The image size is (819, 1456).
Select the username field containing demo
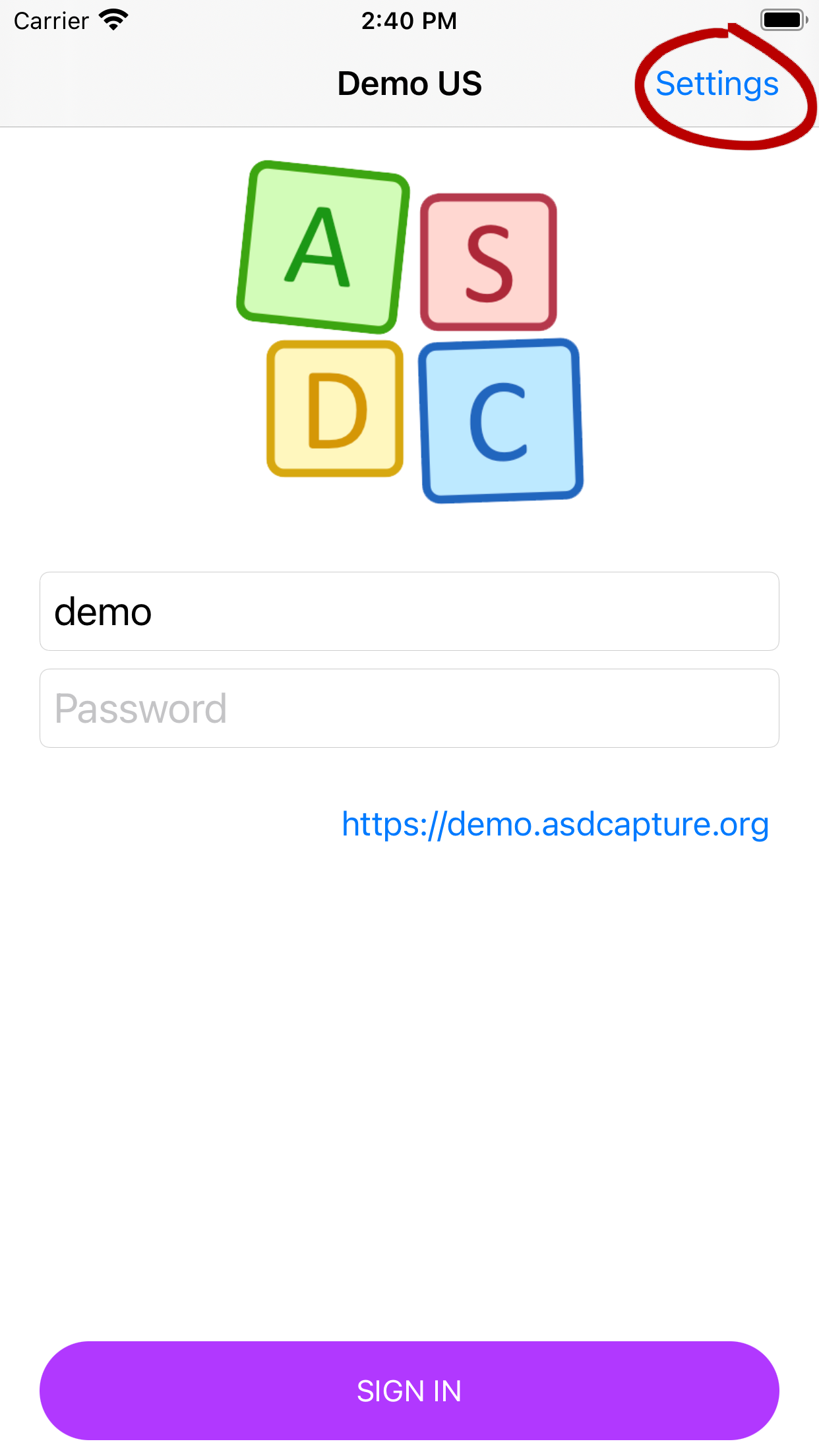click(409, 611)
